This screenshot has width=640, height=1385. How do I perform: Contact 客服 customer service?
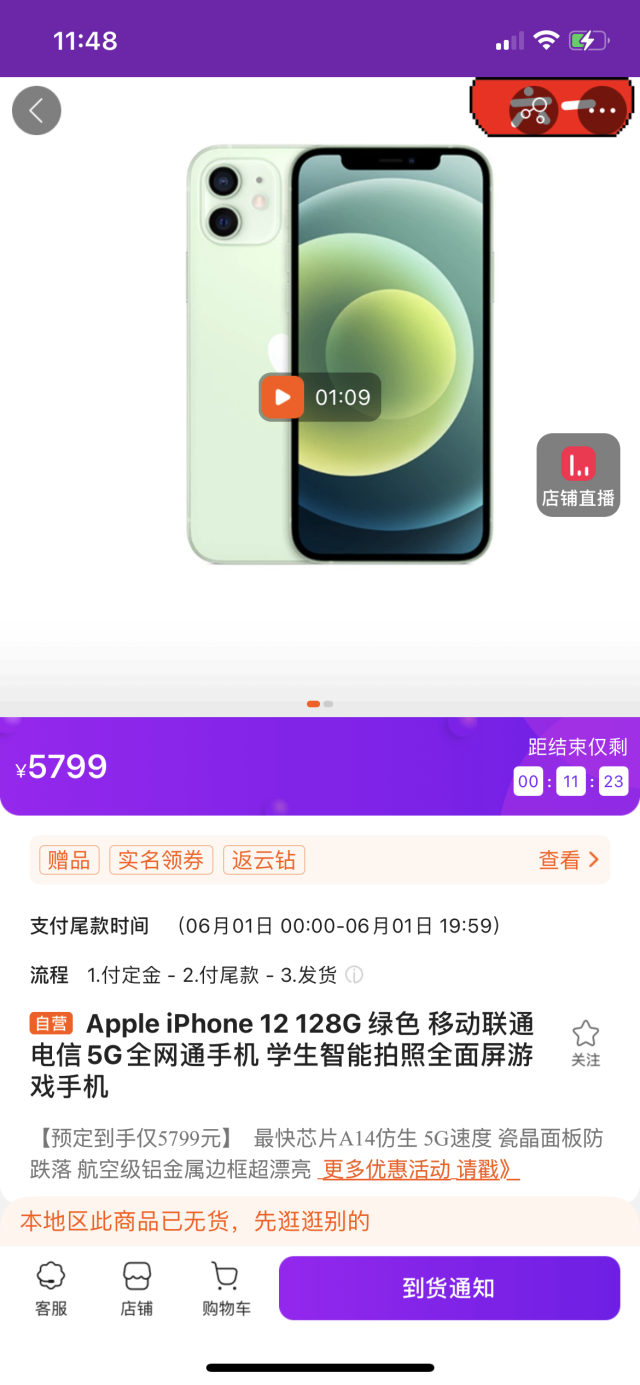[50, 1288]
